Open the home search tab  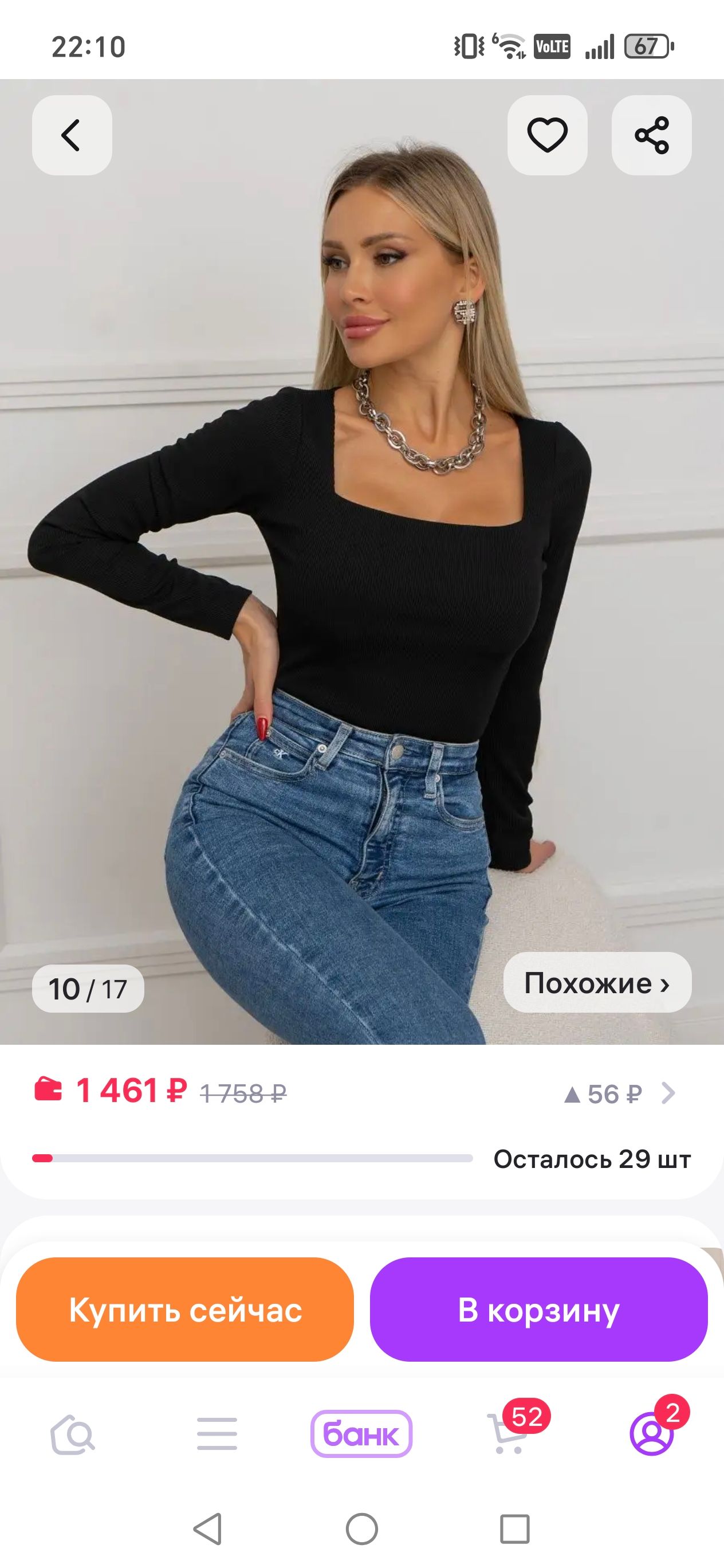(x=72, y=1434)
